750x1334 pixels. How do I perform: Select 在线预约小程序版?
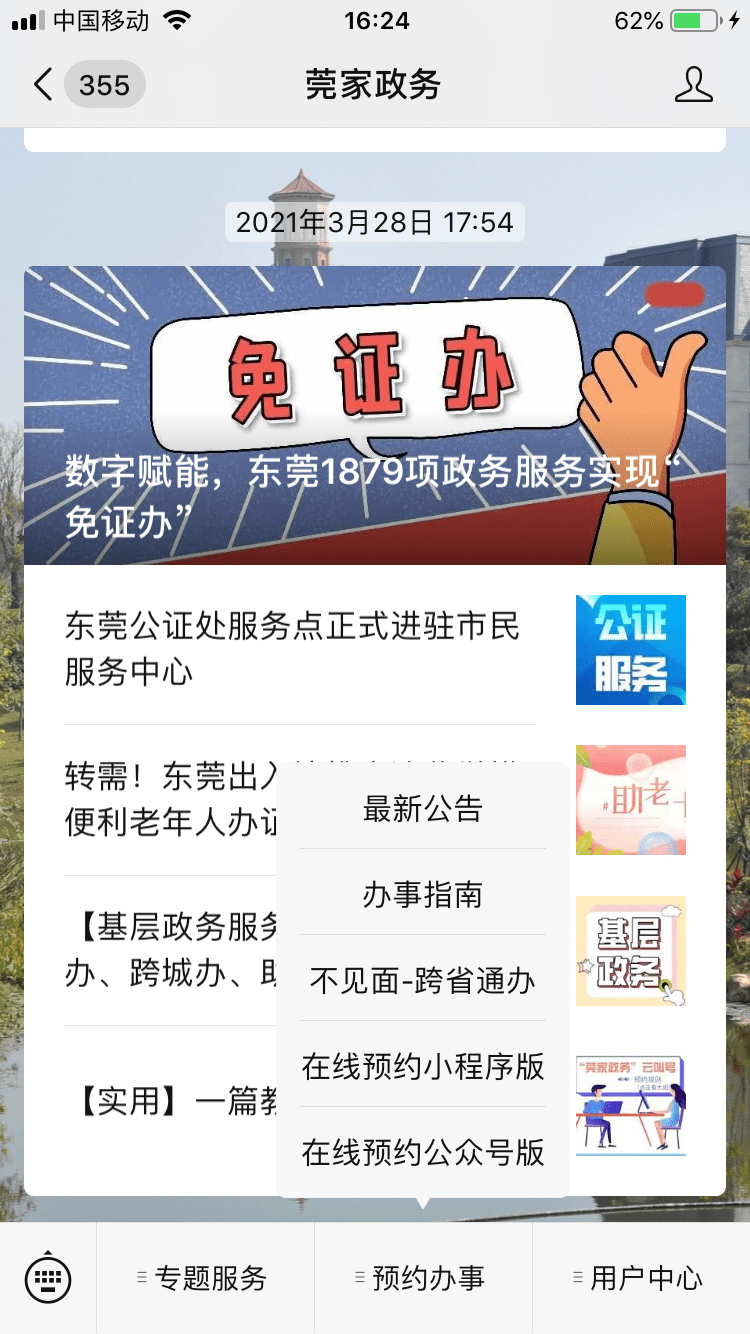423,1066
